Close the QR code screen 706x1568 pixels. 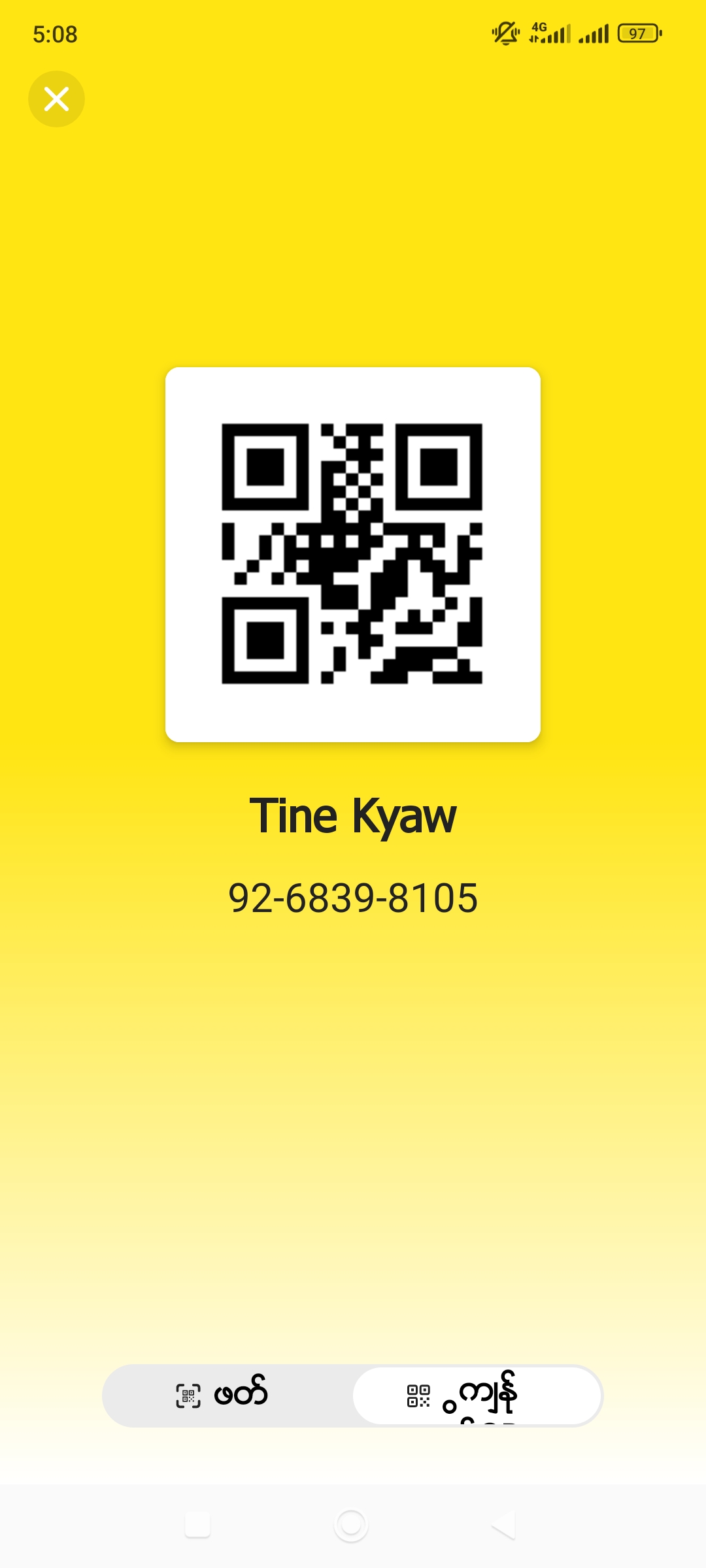click(x=56, y=99)
